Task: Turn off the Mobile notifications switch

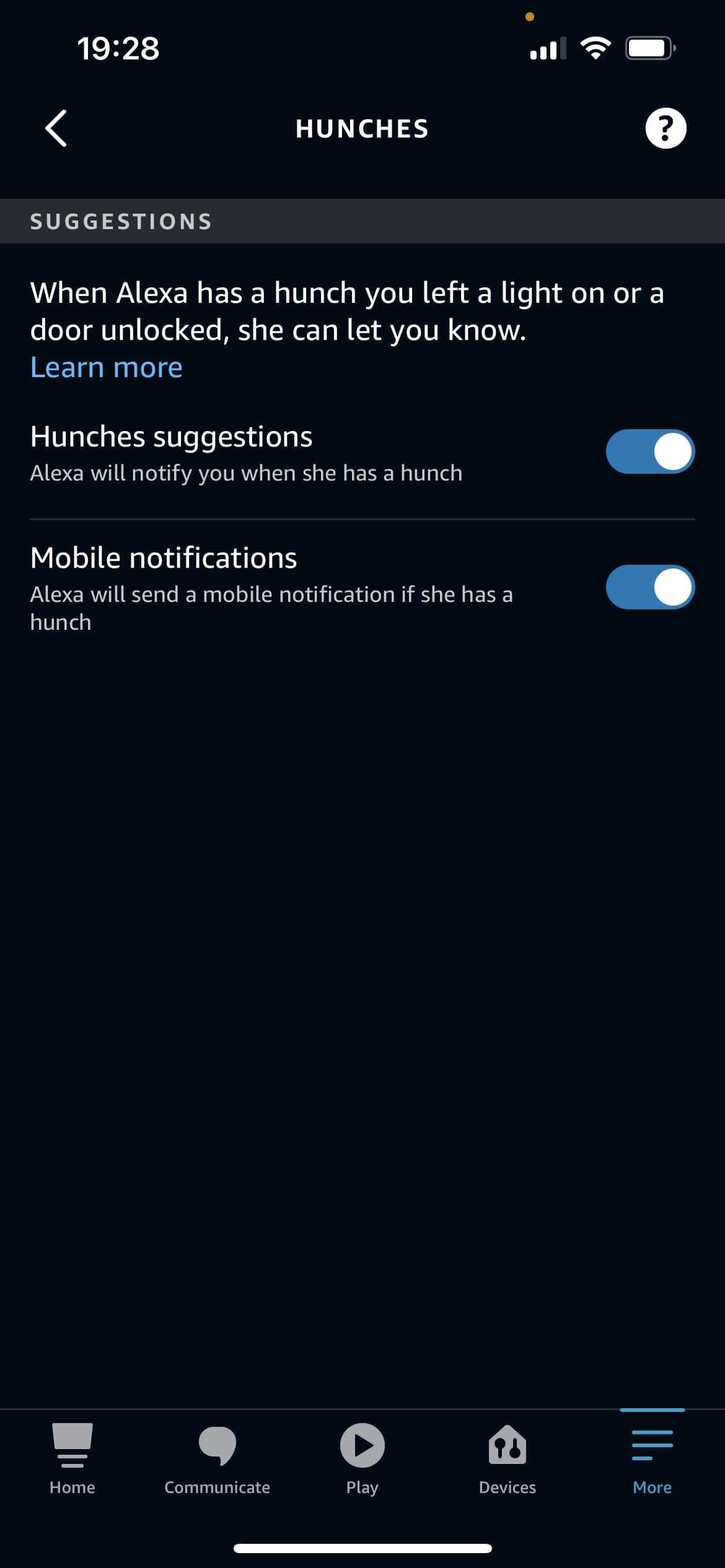Action: [650, 586]
